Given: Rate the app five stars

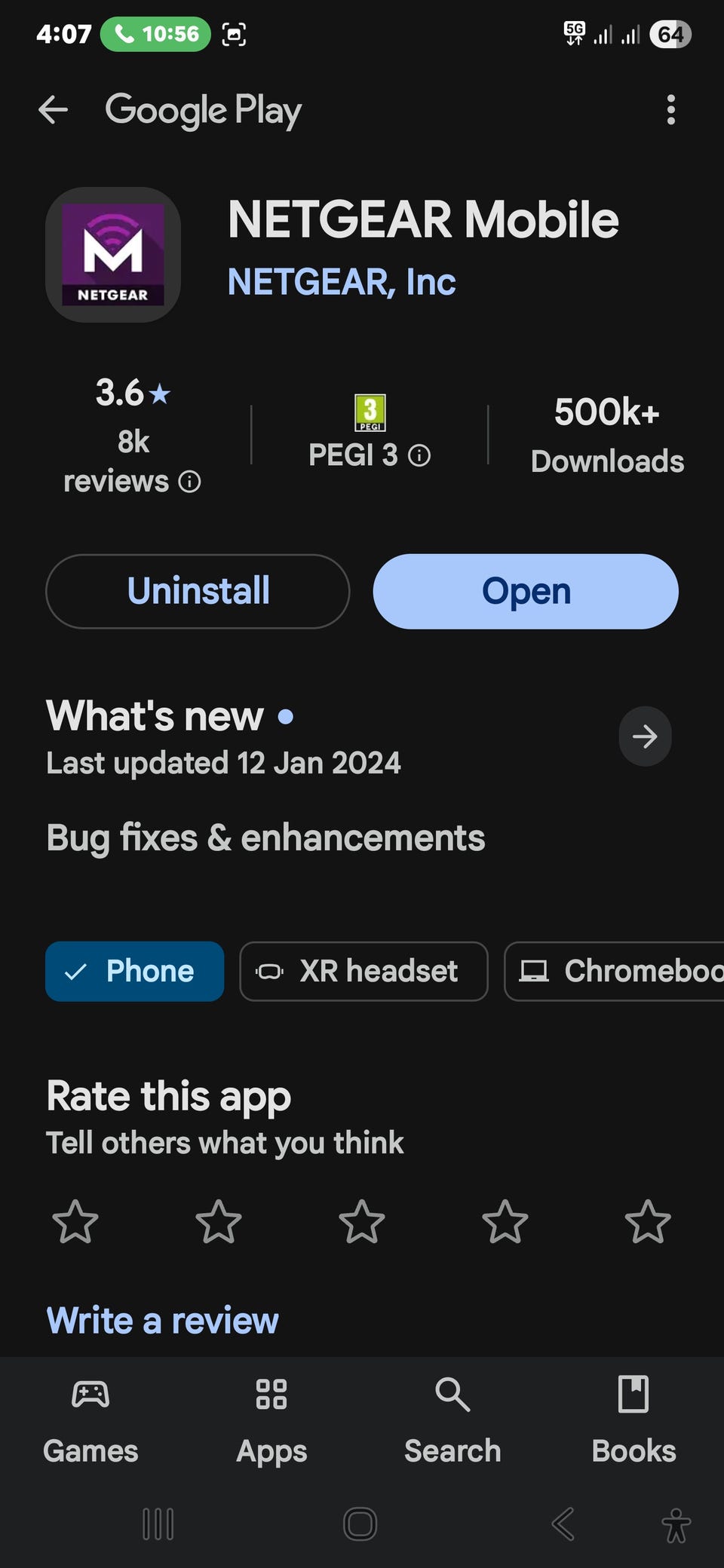Looking at the screenshot, I should (648, 1221).
